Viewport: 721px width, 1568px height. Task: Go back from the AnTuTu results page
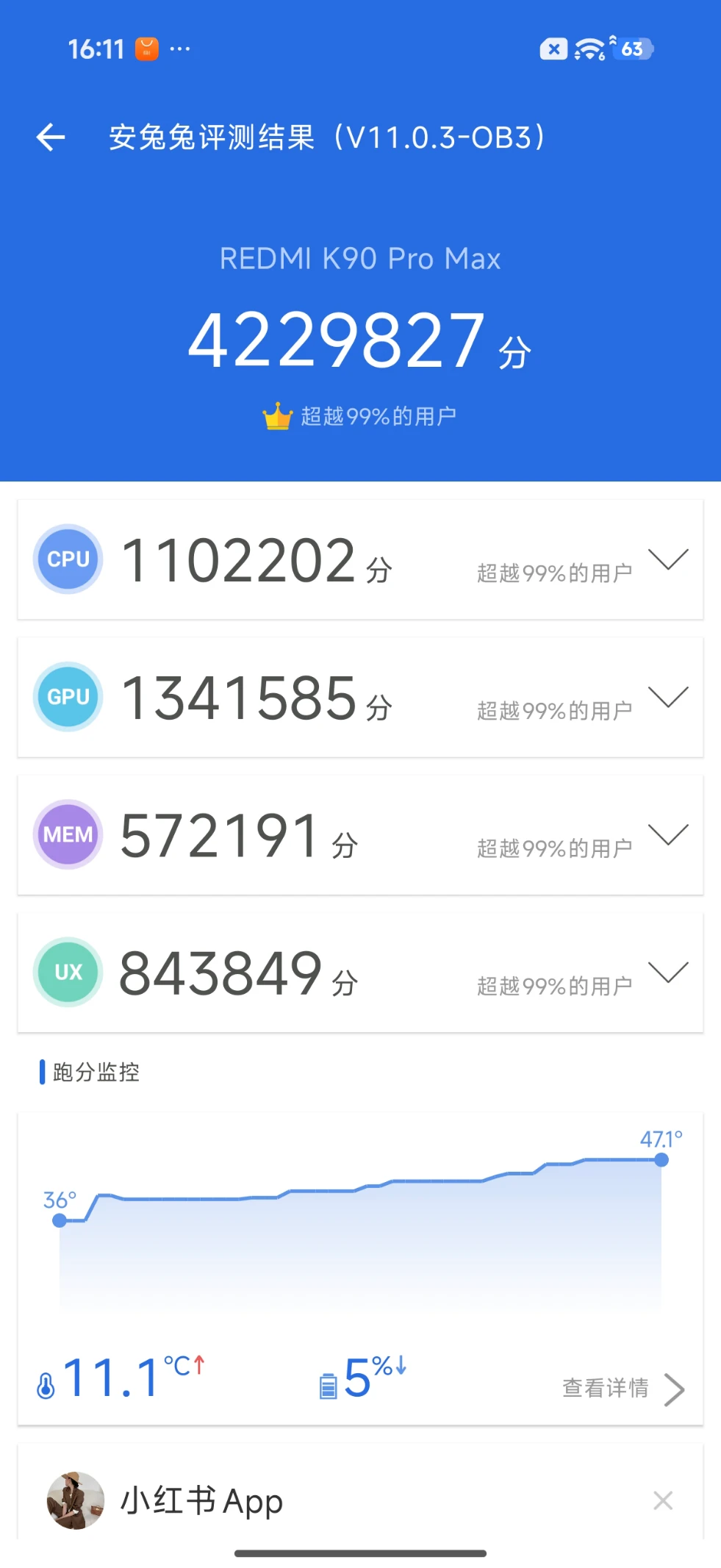[51, 137]
